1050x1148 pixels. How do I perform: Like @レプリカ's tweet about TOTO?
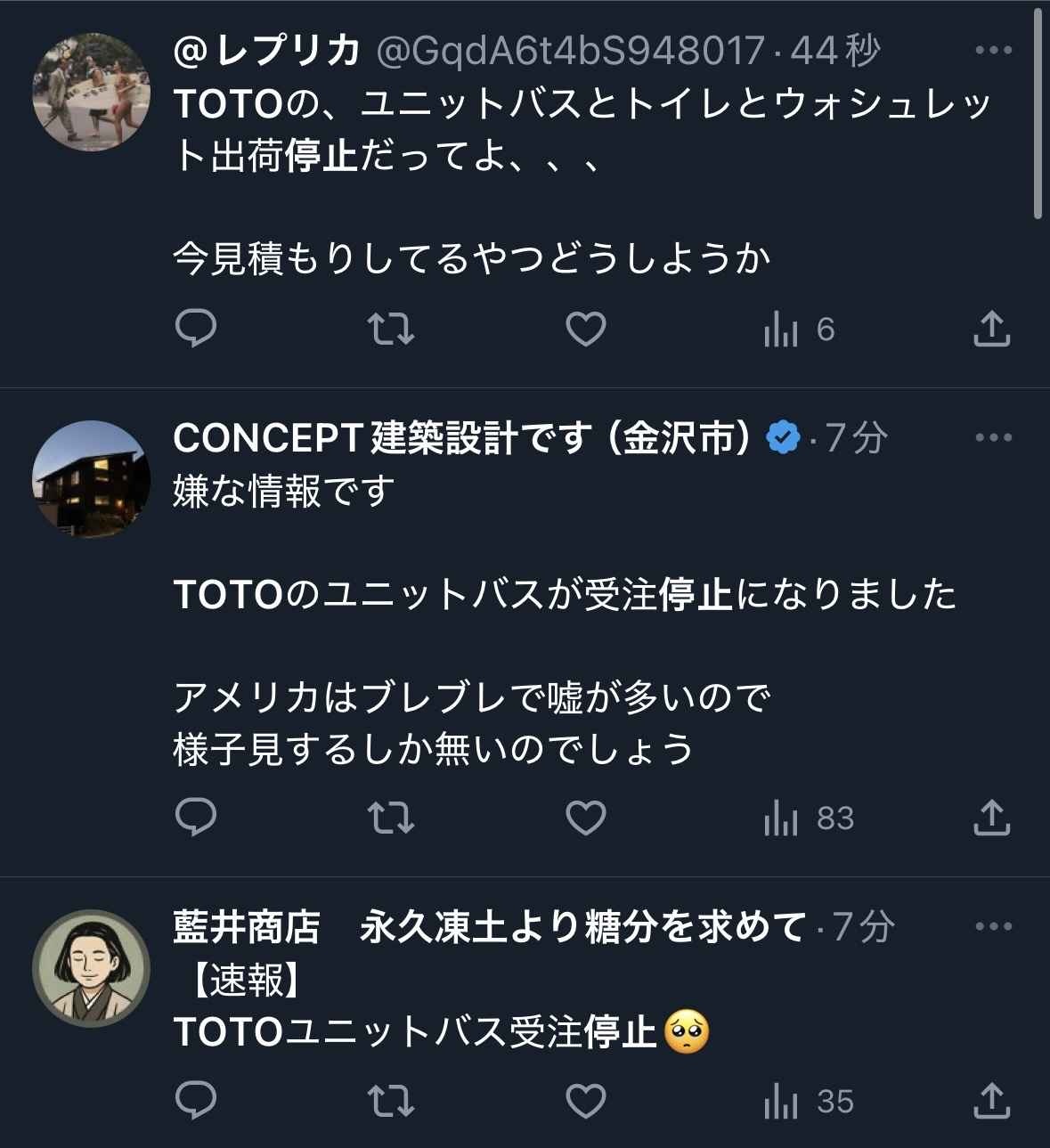click(x=586, y=330)
